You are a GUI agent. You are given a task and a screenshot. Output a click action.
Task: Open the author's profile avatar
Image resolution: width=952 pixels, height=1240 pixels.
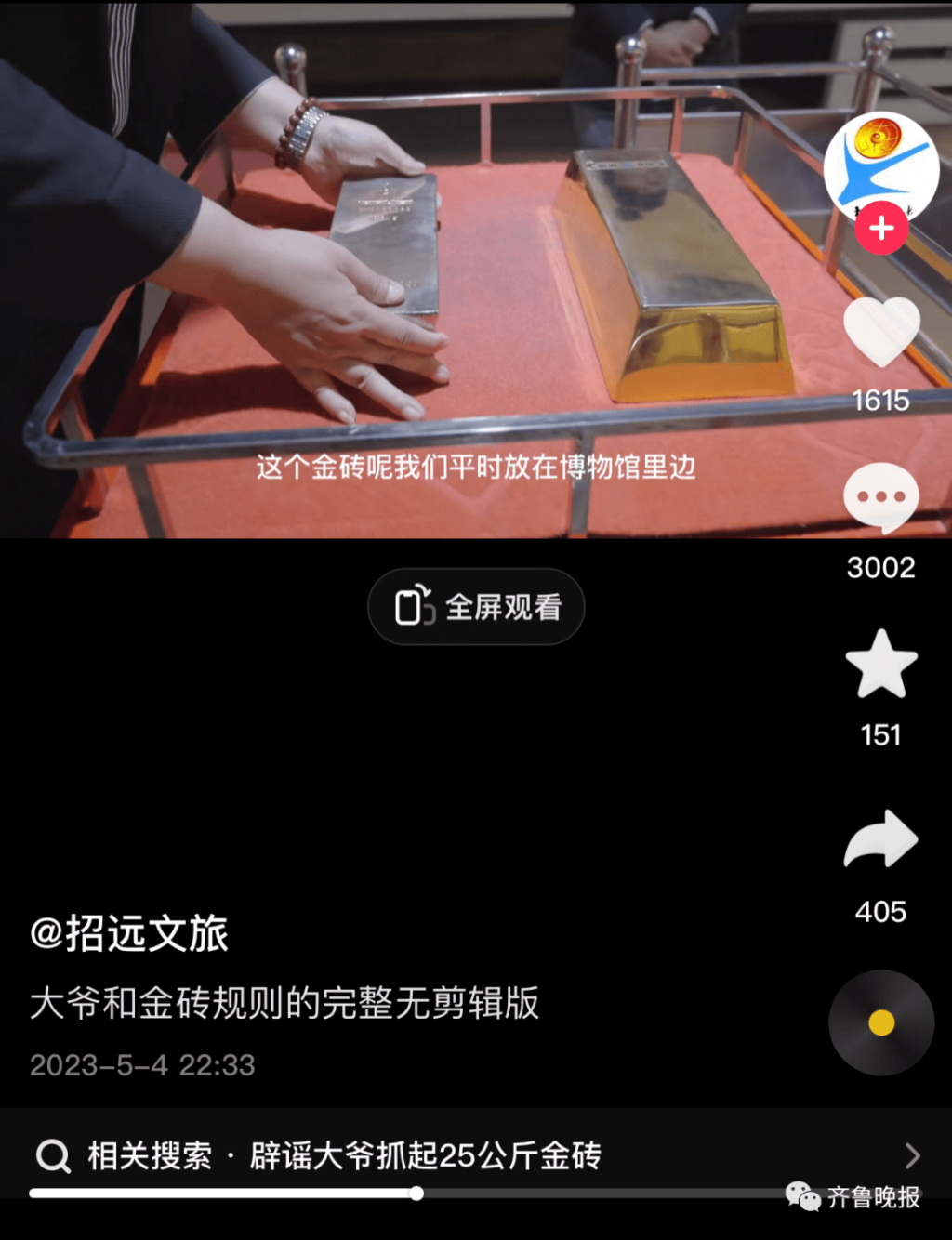point(879,165)
